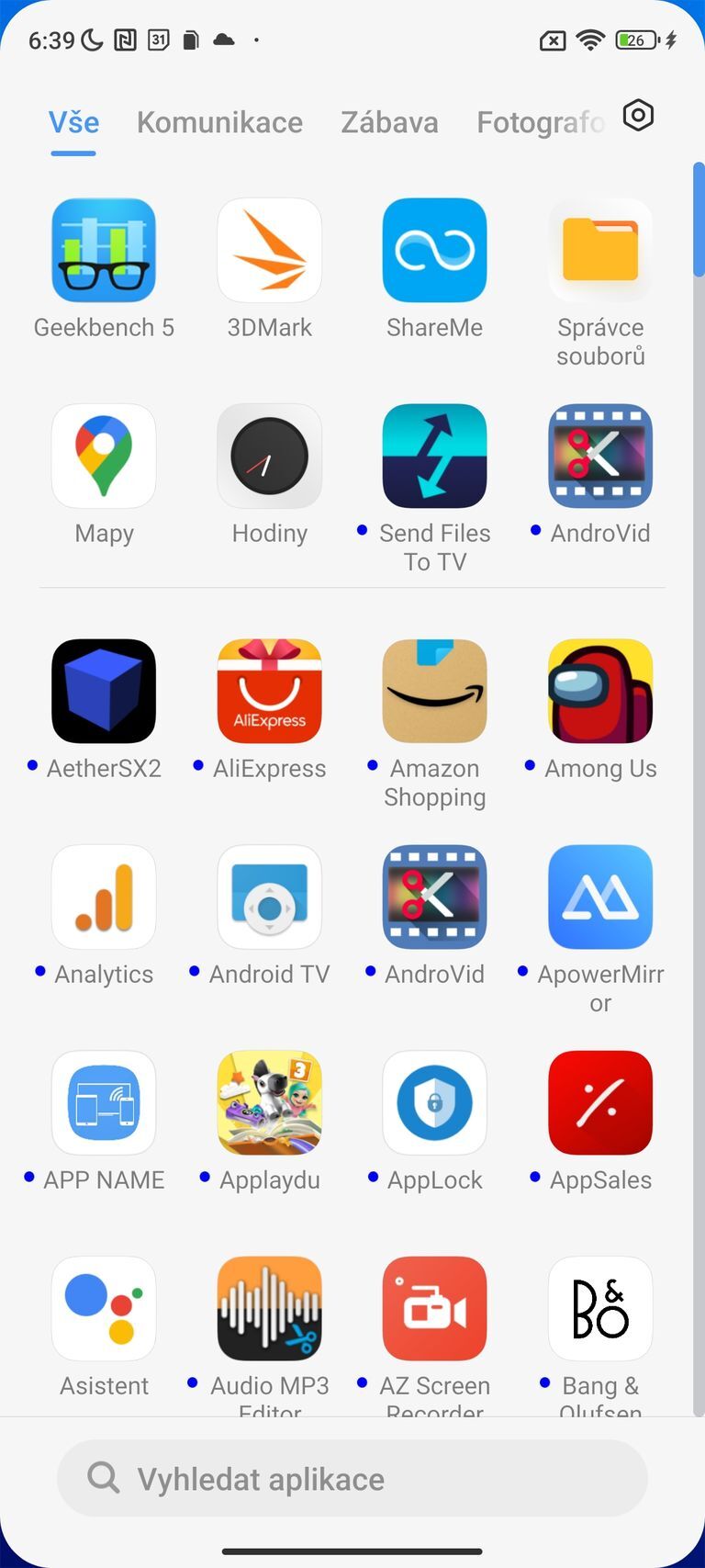
Task: Open the AliExpress app
Action: pyautogui.click(x=269, y=691)
